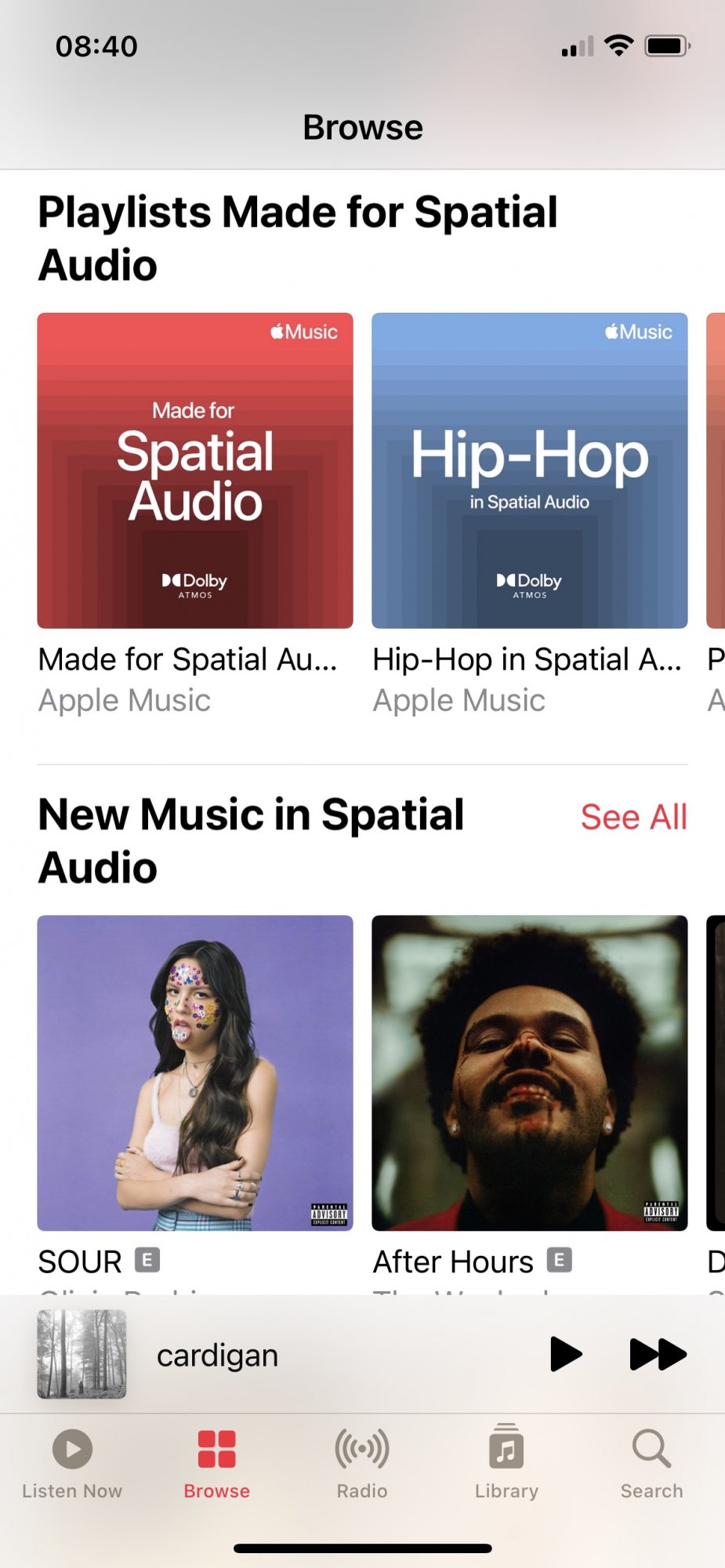Open cardigan in the mini player
Viewport: 725px width, 1568px height.
click(x=217, y=1355)
